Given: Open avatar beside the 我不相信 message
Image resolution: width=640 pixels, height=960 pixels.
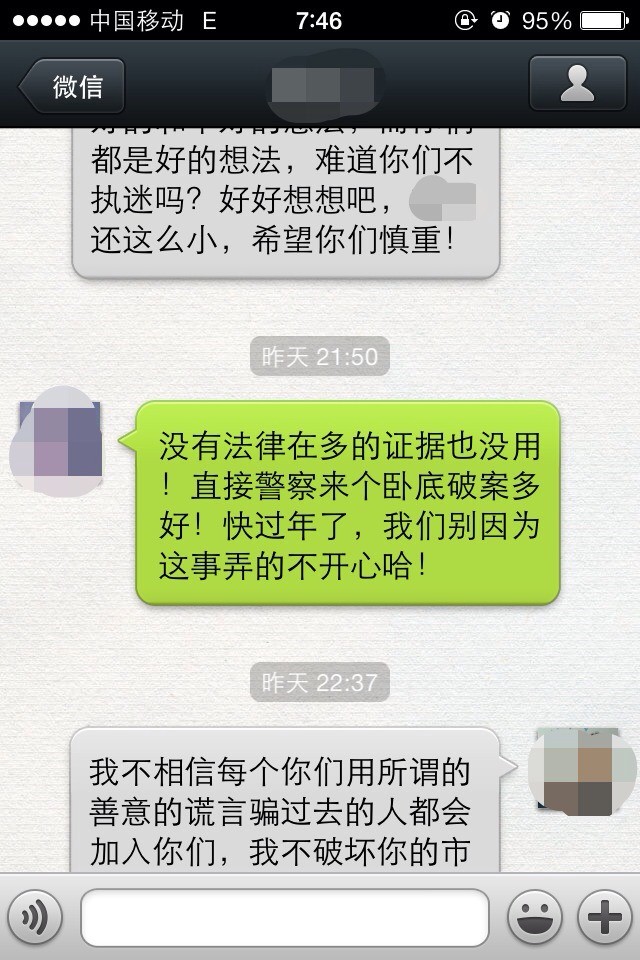Looking at the screenshot, I should pyautogui.click(x=581, y=771).
